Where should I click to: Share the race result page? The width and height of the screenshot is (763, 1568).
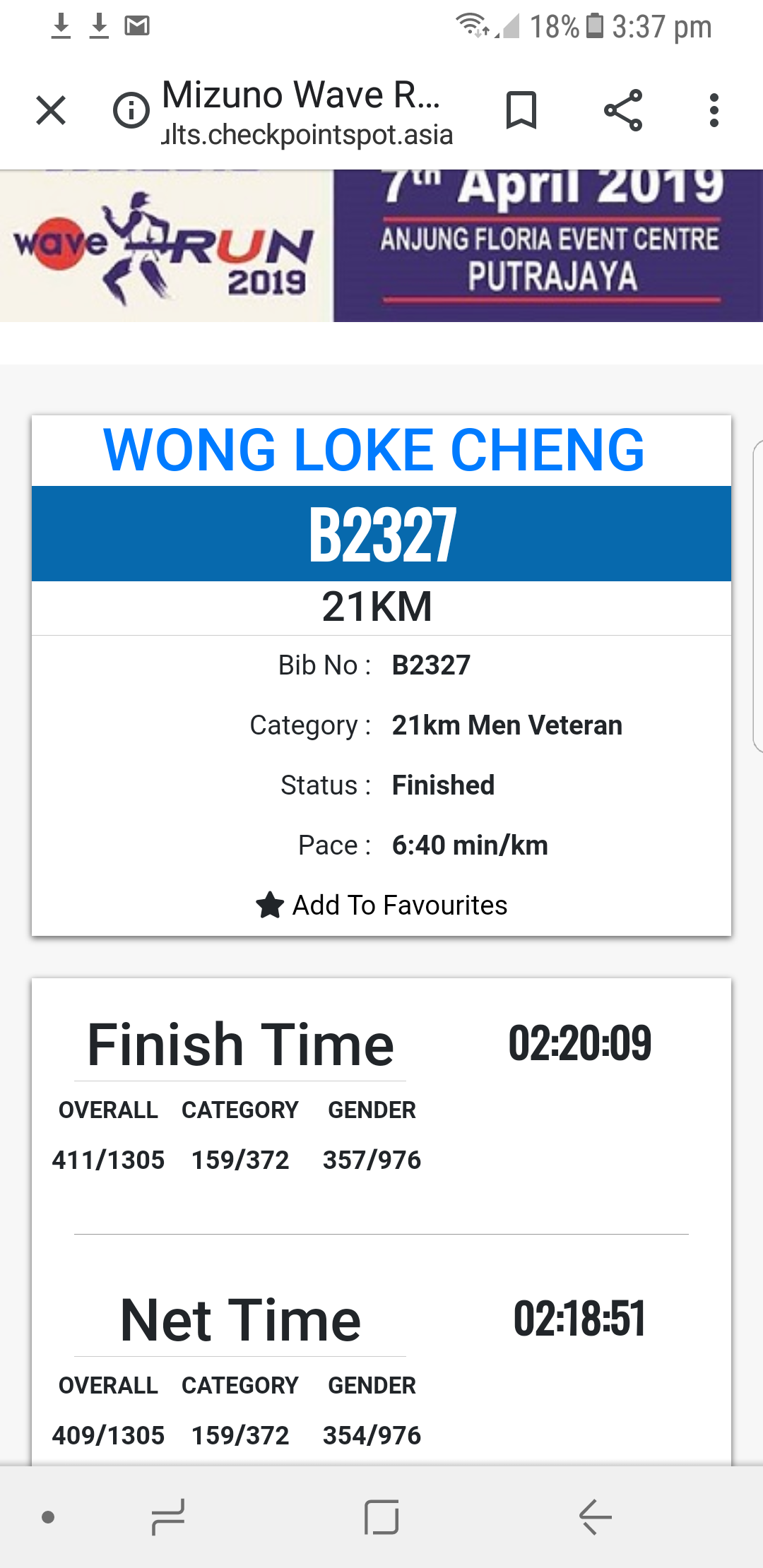tap(623, 111)
